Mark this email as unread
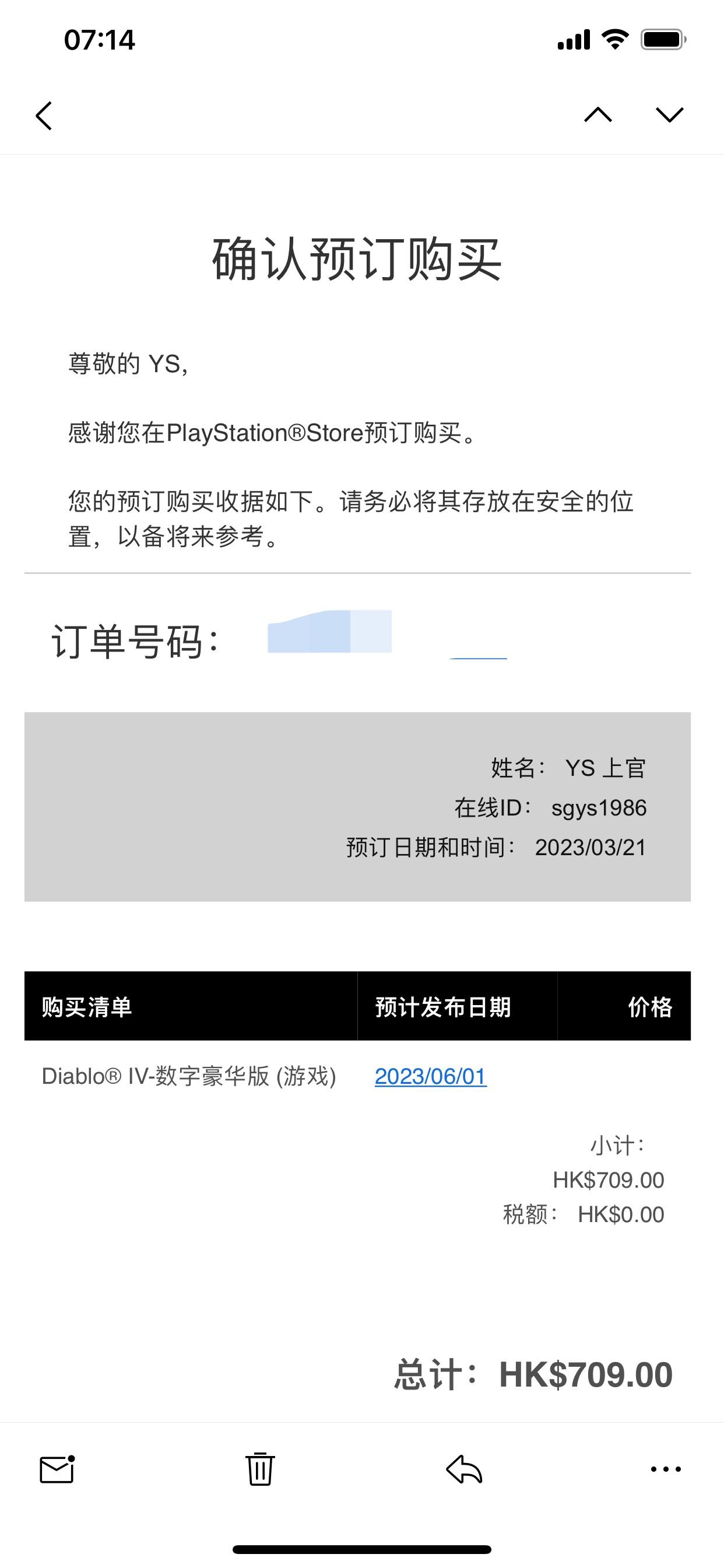Viewport: 724px width, 1568px height. (57, 1469)
